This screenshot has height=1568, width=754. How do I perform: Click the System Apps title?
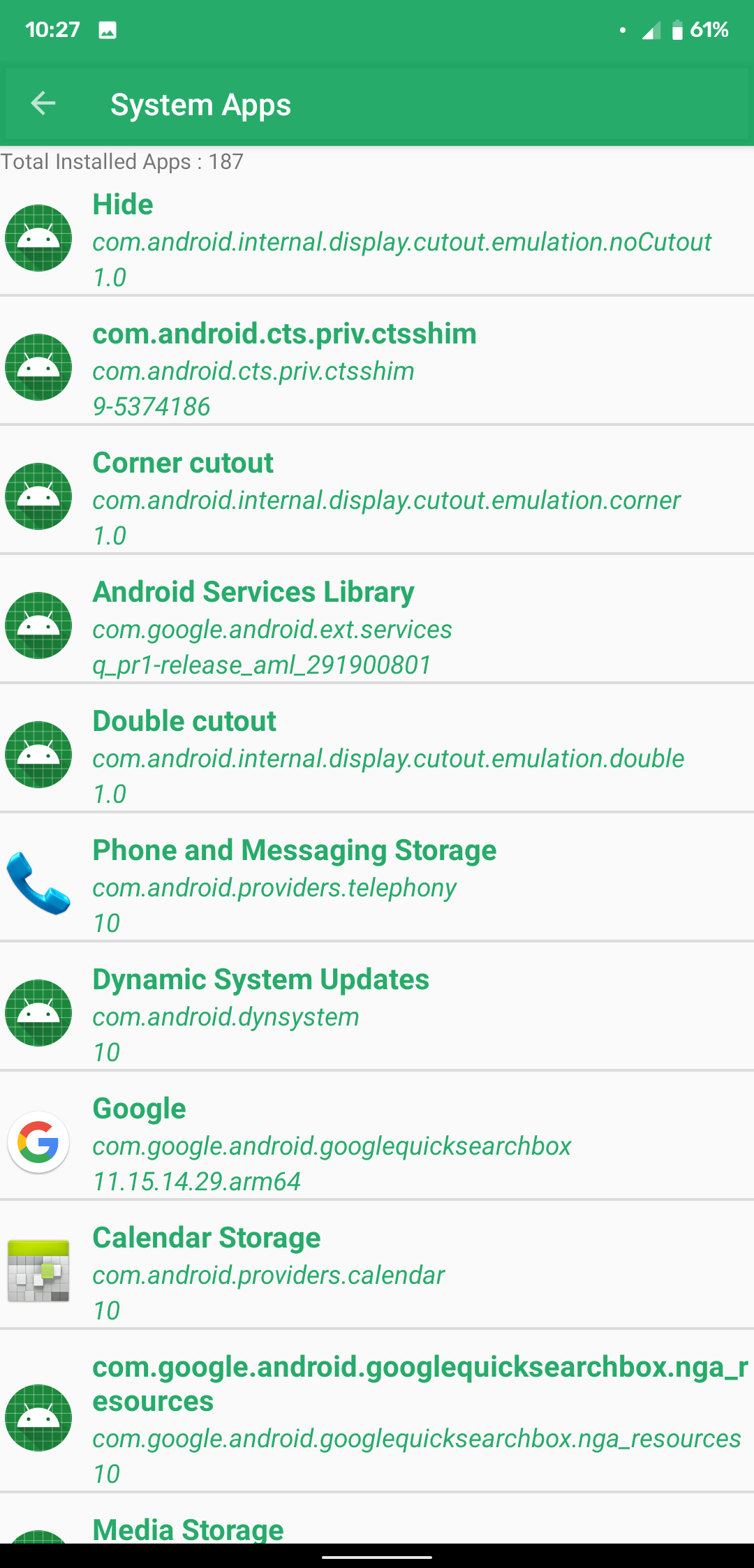(x=200, y=103)
